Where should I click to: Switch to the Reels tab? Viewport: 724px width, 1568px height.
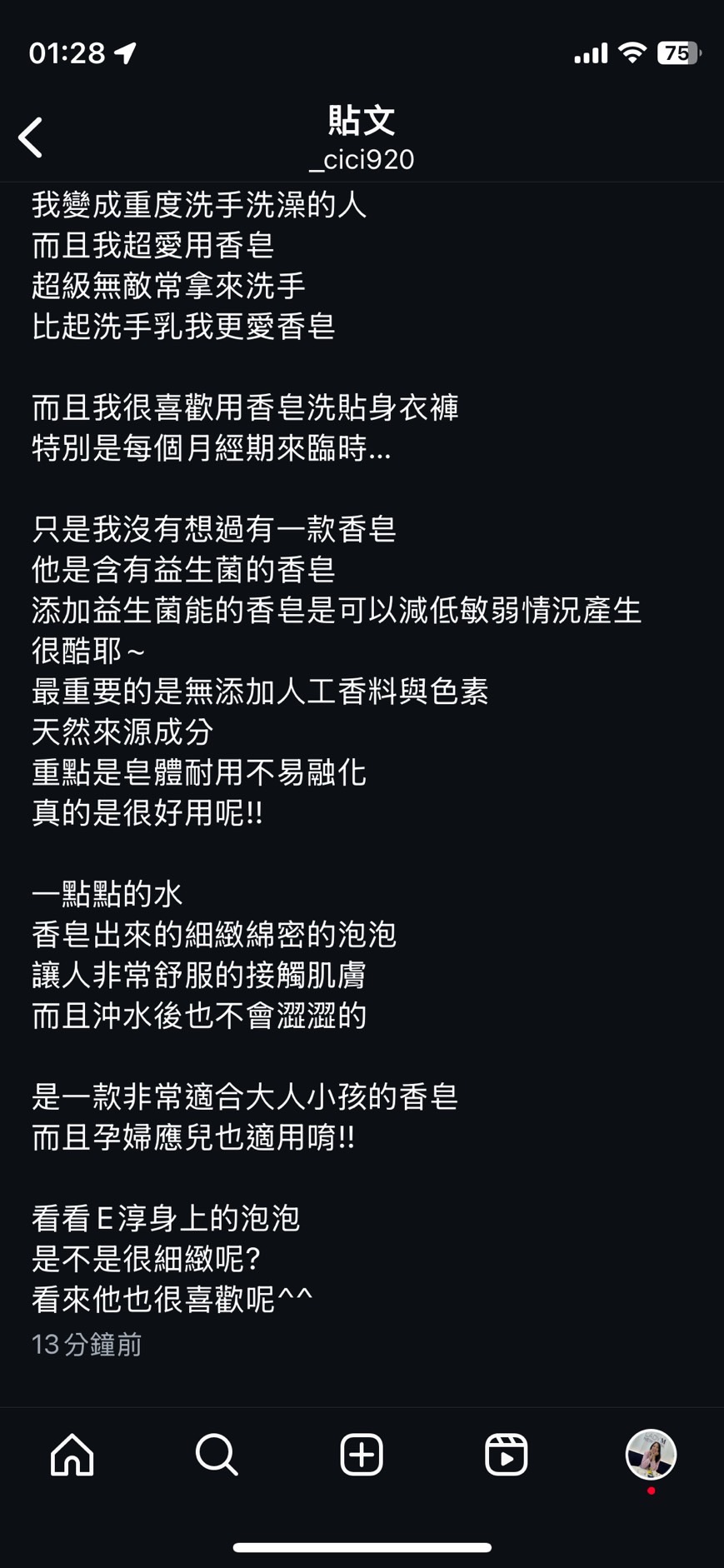[506, 1455]
